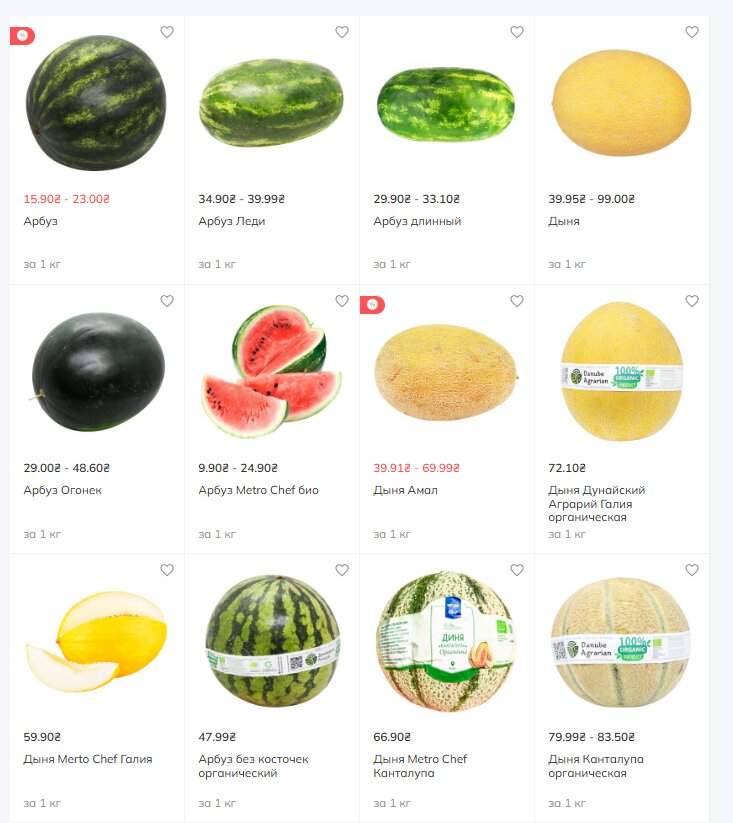Favorite Дыня Дунайский Аграрий Галия органическая
The height and width of the screenshot is (823, 733).
coord(692,301)
